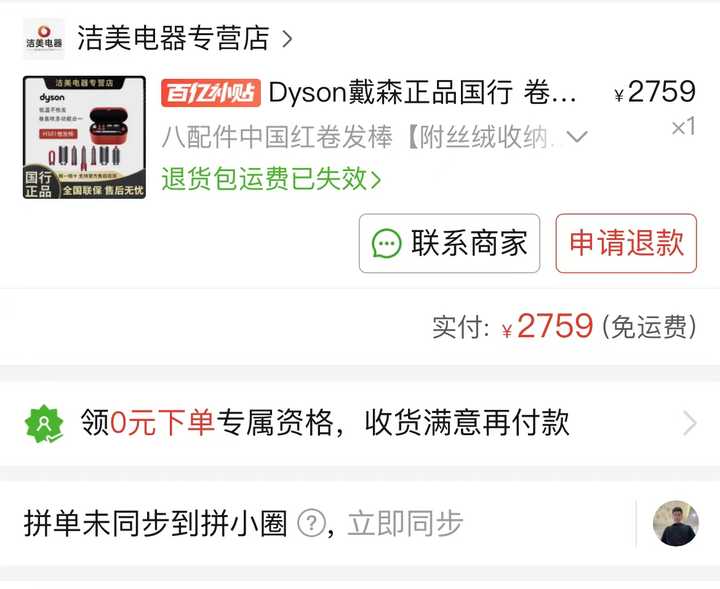Tap 立即同步 to sync to 拼小圈
The image size is (720, 589).
click(405, 523)
